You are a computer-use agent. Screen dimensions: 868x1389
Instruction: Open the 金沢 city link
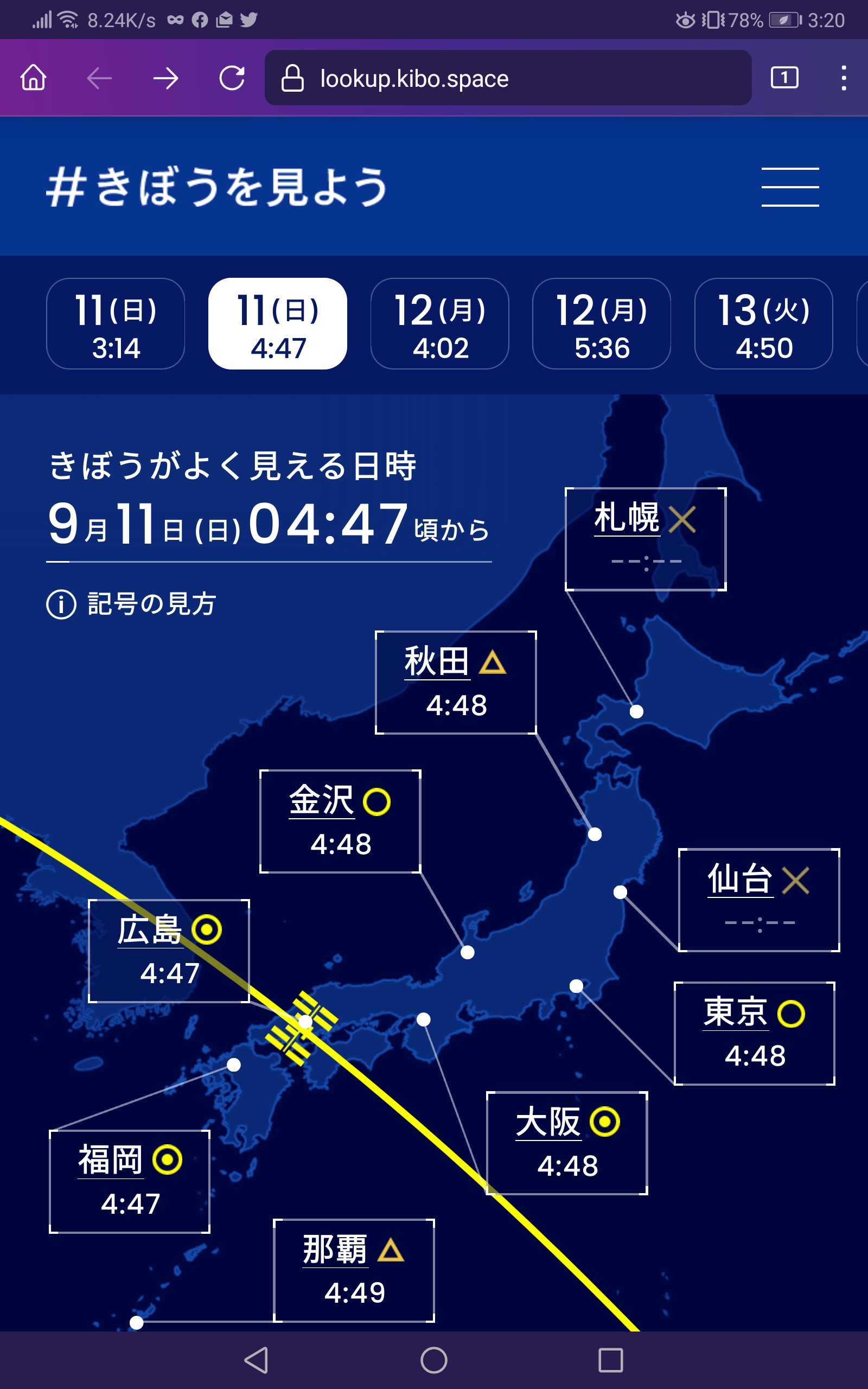(322, 800)
